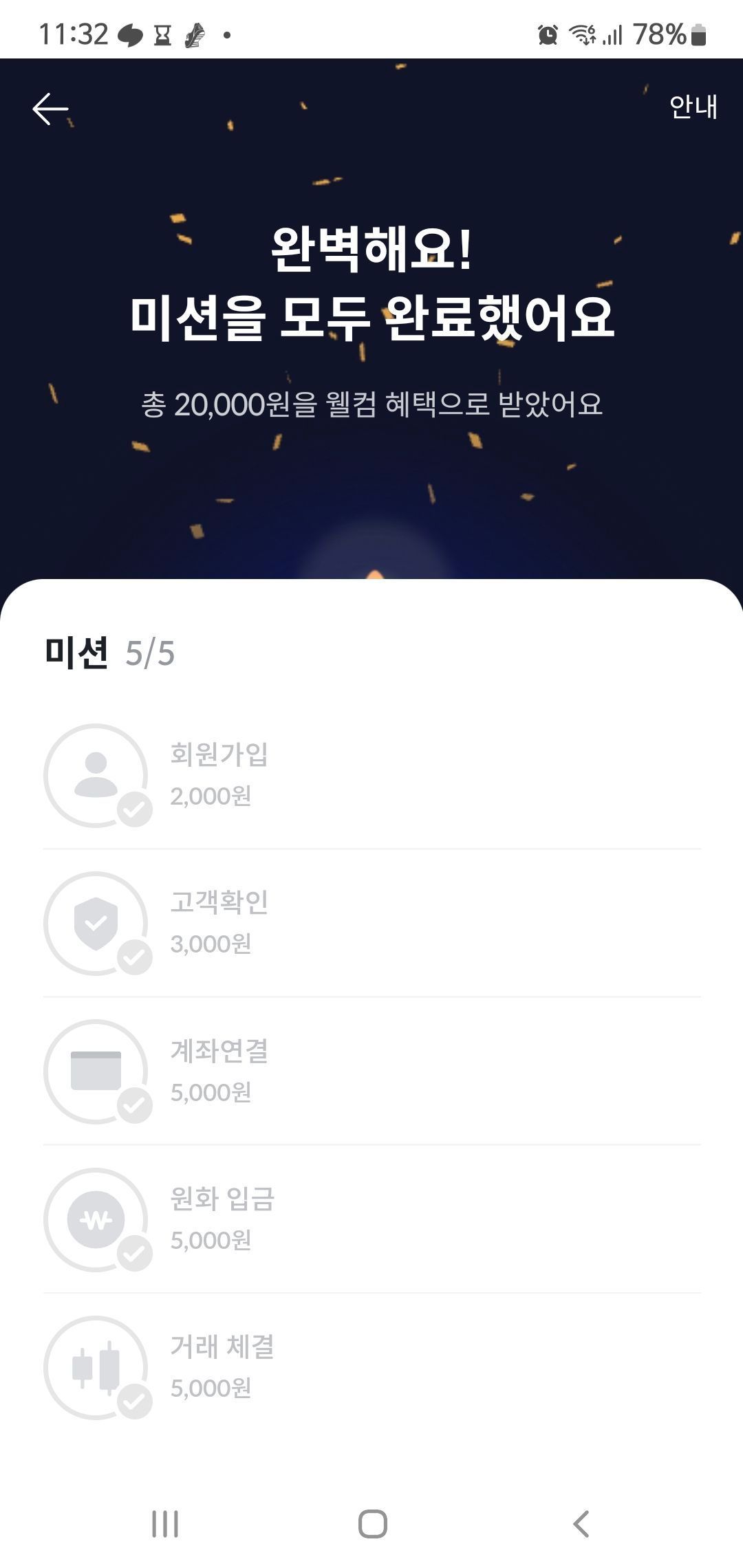Select the 2,000원 reward text under 회원가입

pos(210,795)
